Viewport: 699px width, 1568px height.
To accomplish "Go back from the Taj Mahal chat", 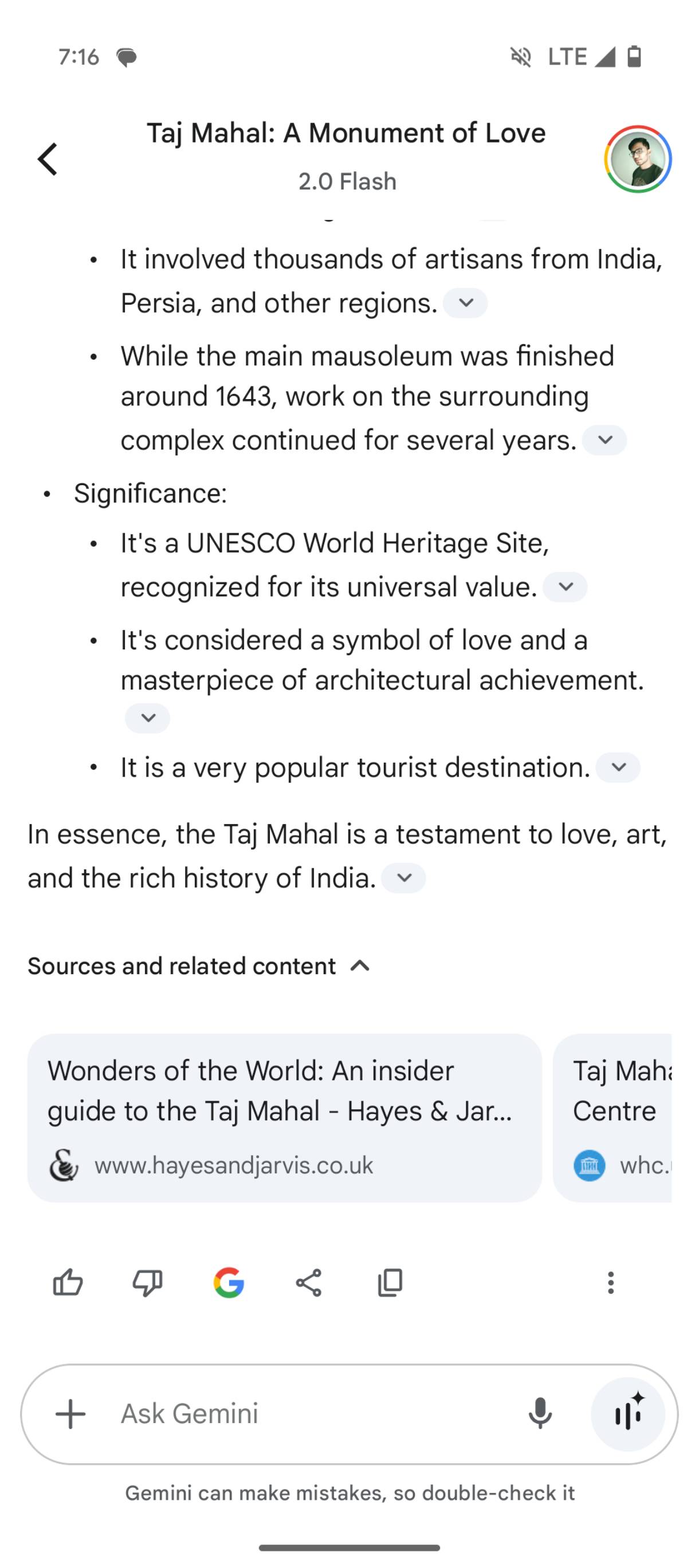I will [48, 159].
